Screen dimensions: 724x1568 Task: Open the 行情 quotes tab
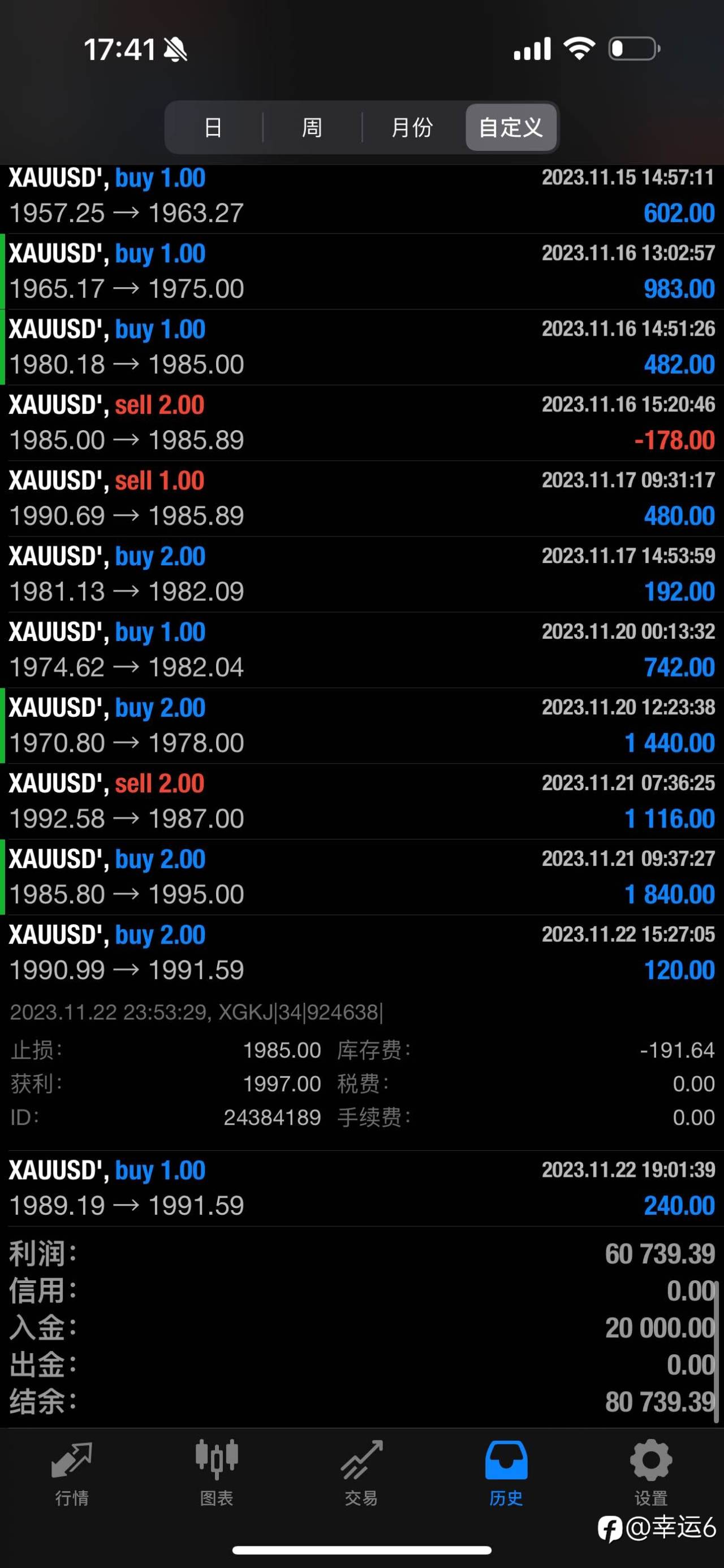(x=72, y=1474)
